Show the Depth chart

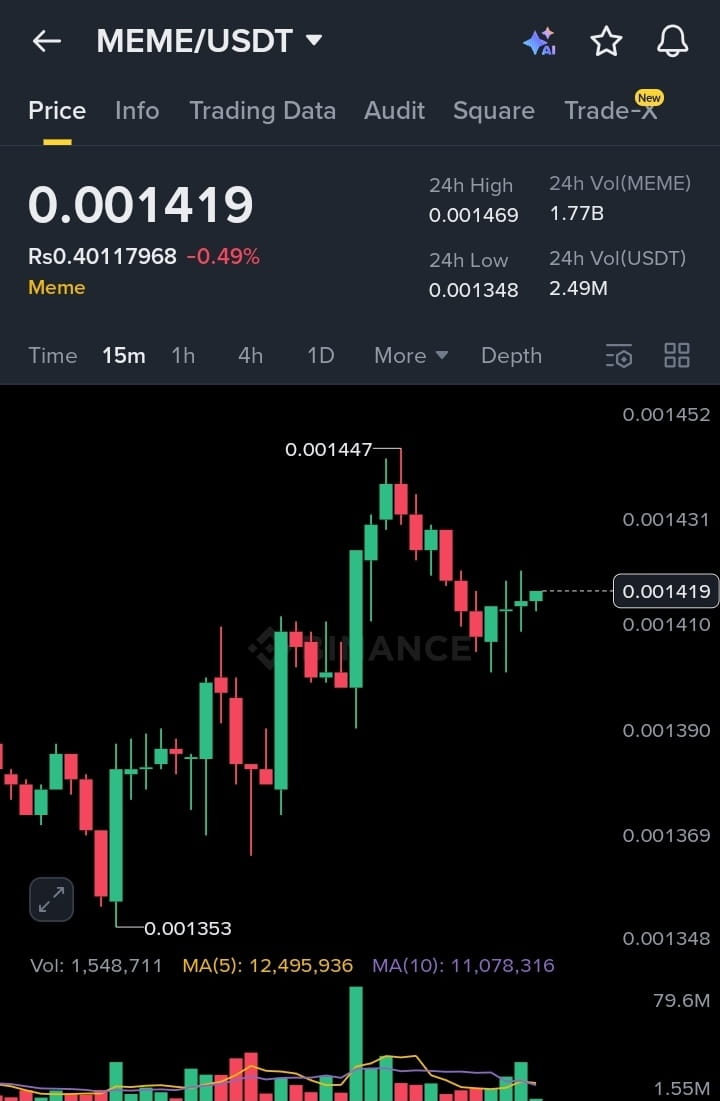click(x=511, y=356)
